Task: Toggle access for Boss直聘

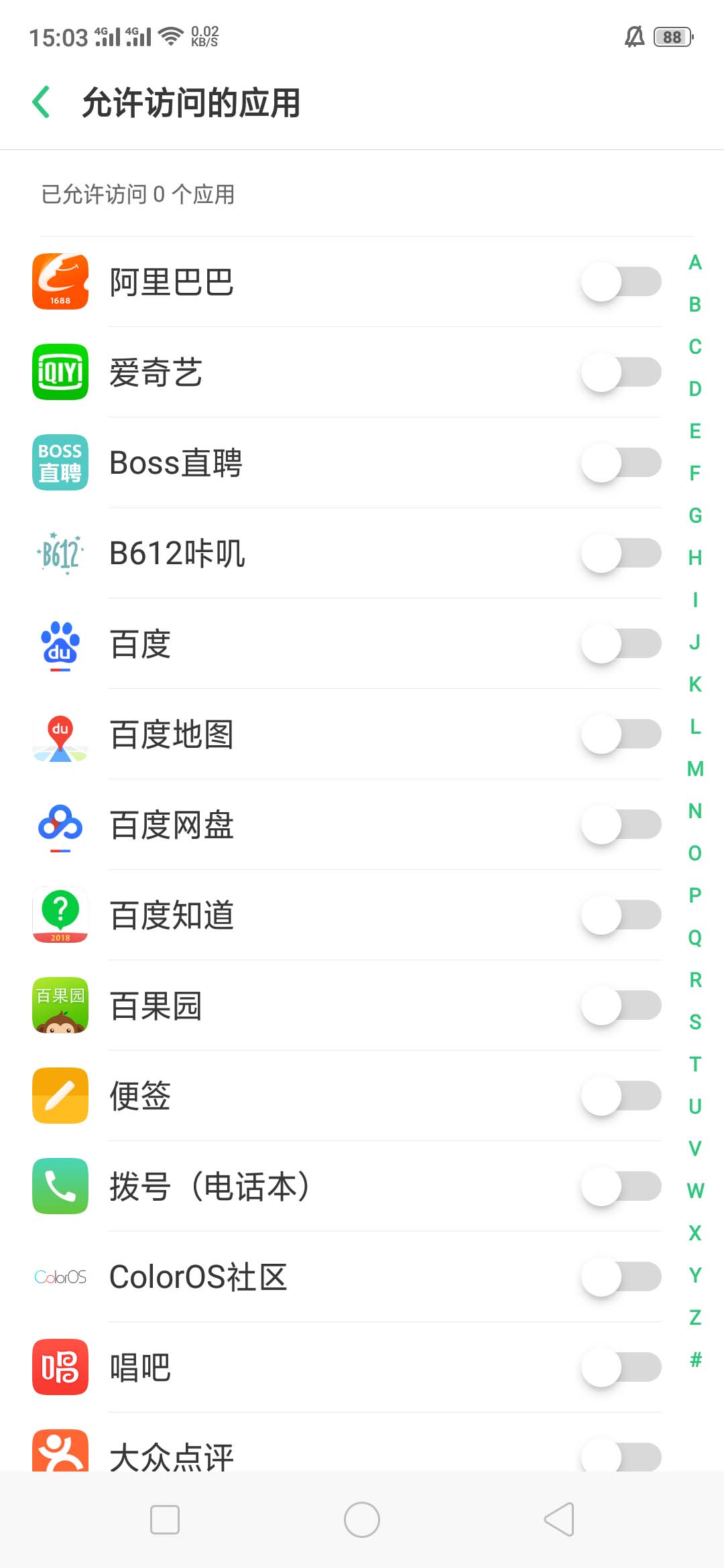Action: pos(621,462)
